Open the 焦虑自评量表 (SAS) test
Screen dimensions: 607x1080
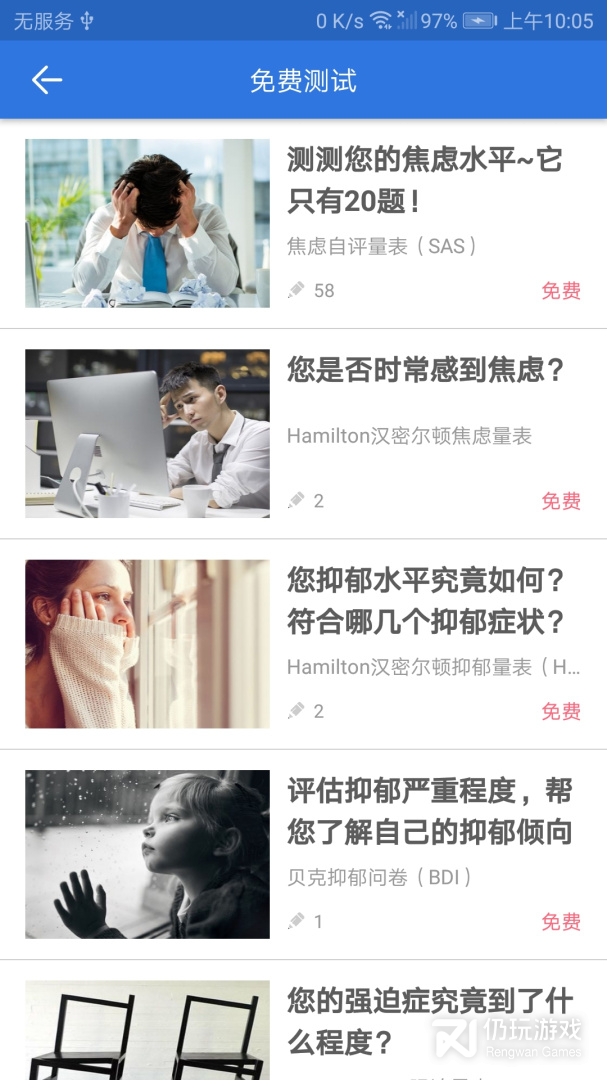424,180
